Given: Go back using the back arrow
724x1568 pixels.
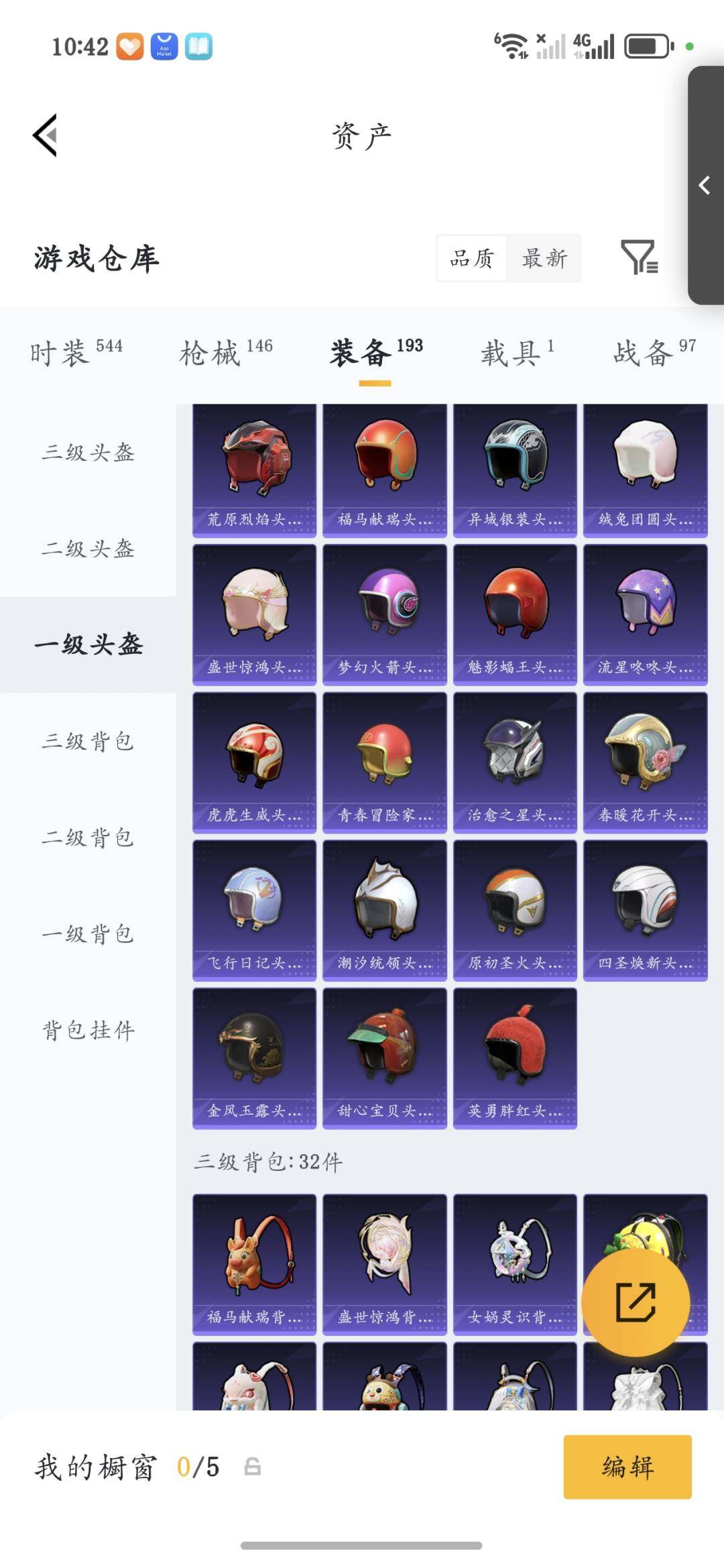Looking at the screenshot, I should tap(44, 135).
